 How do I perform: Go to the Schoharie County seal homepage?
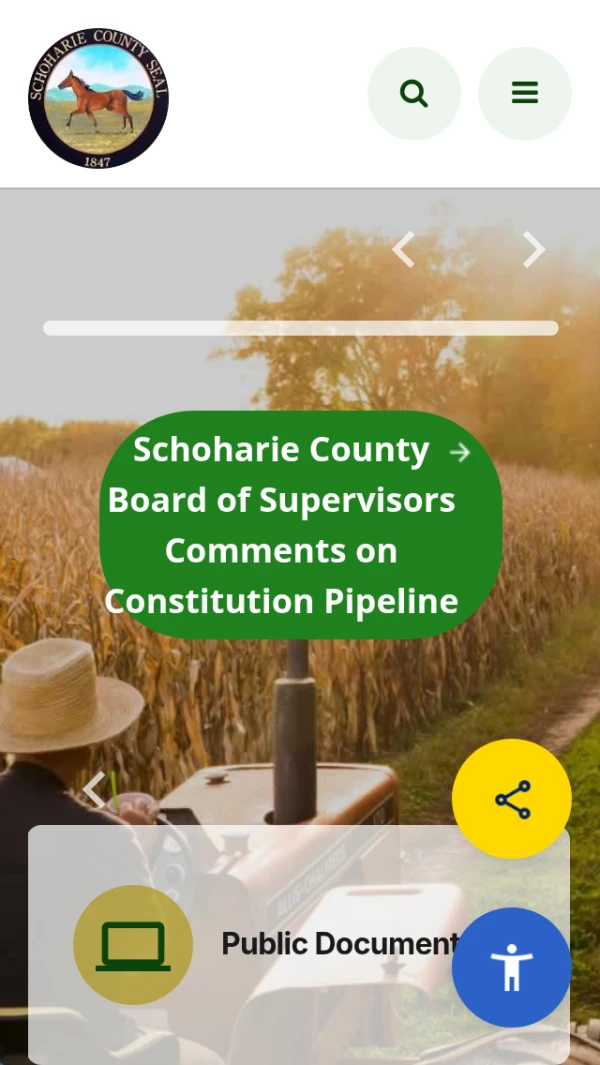[99, 98]
